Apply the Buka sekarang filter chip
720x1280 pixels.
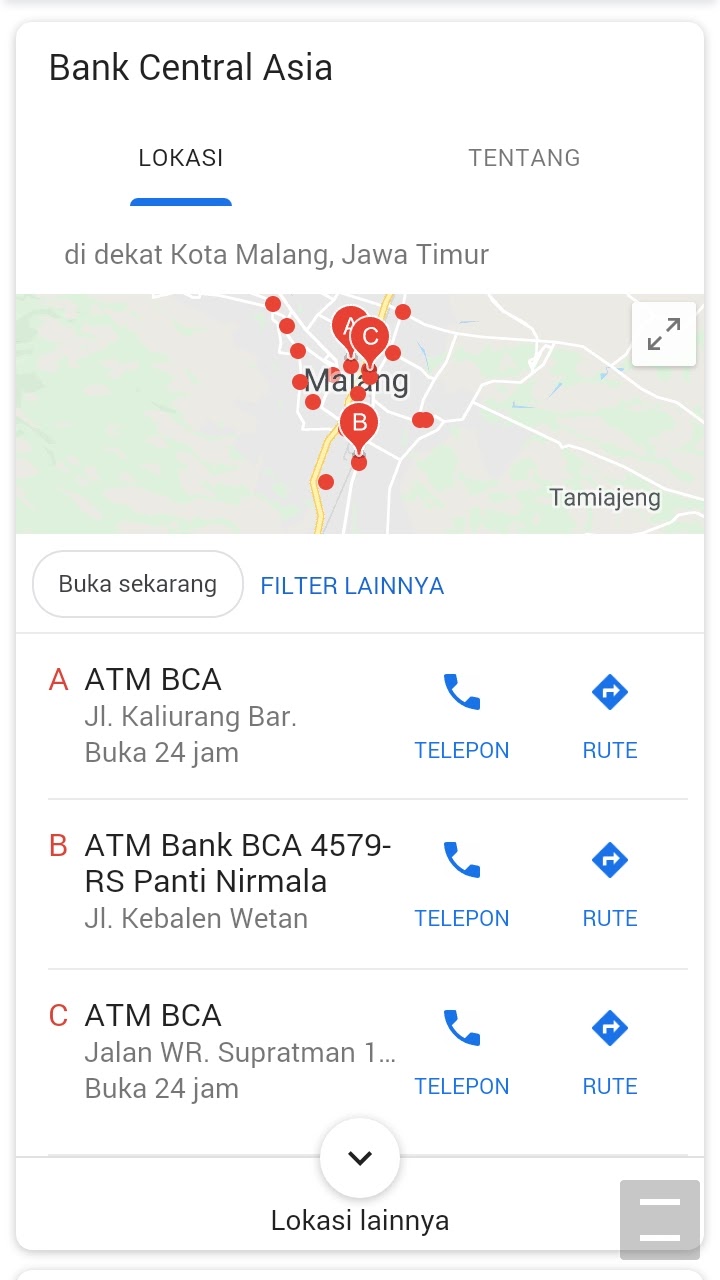(x=138, y=584)
